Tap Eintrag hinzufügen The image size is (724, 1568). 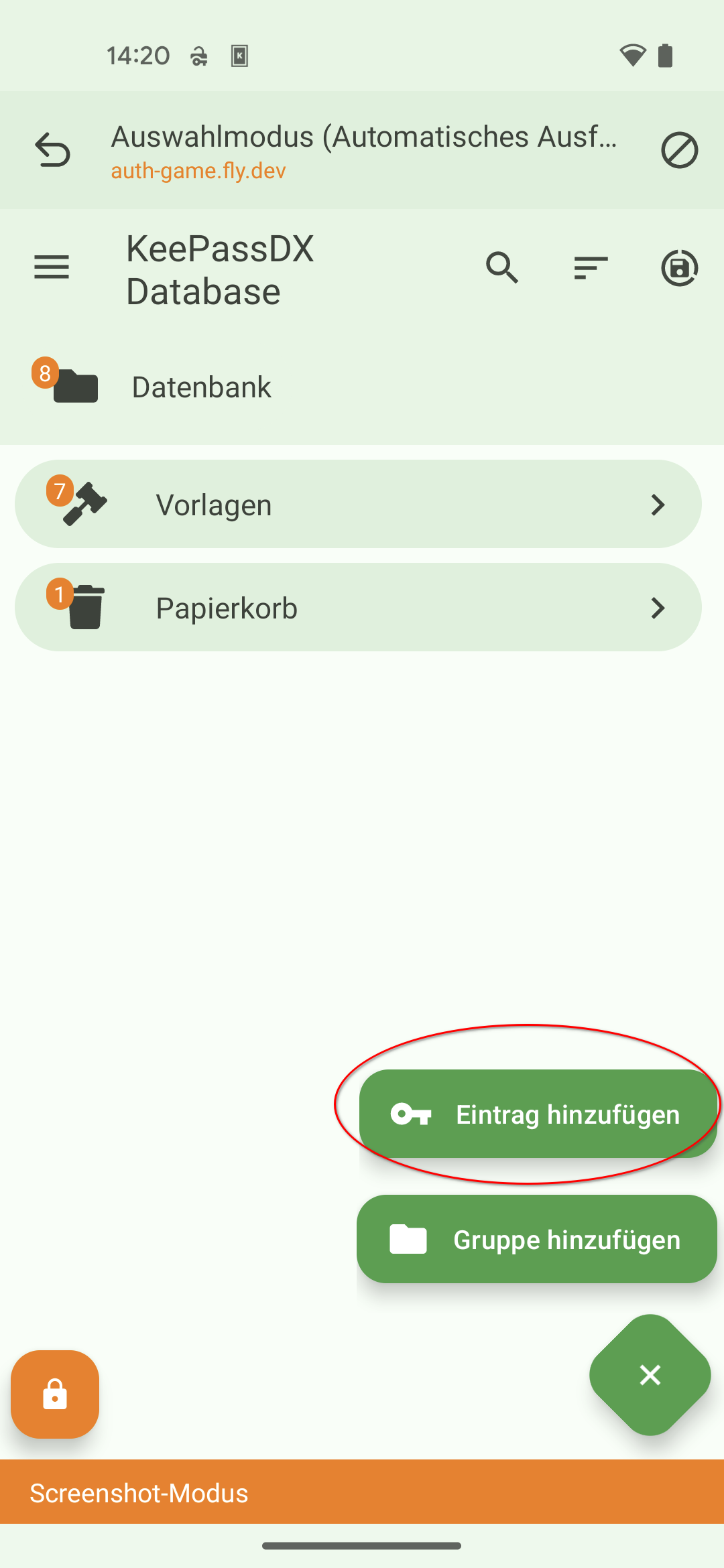click(x=538, y=1114)
